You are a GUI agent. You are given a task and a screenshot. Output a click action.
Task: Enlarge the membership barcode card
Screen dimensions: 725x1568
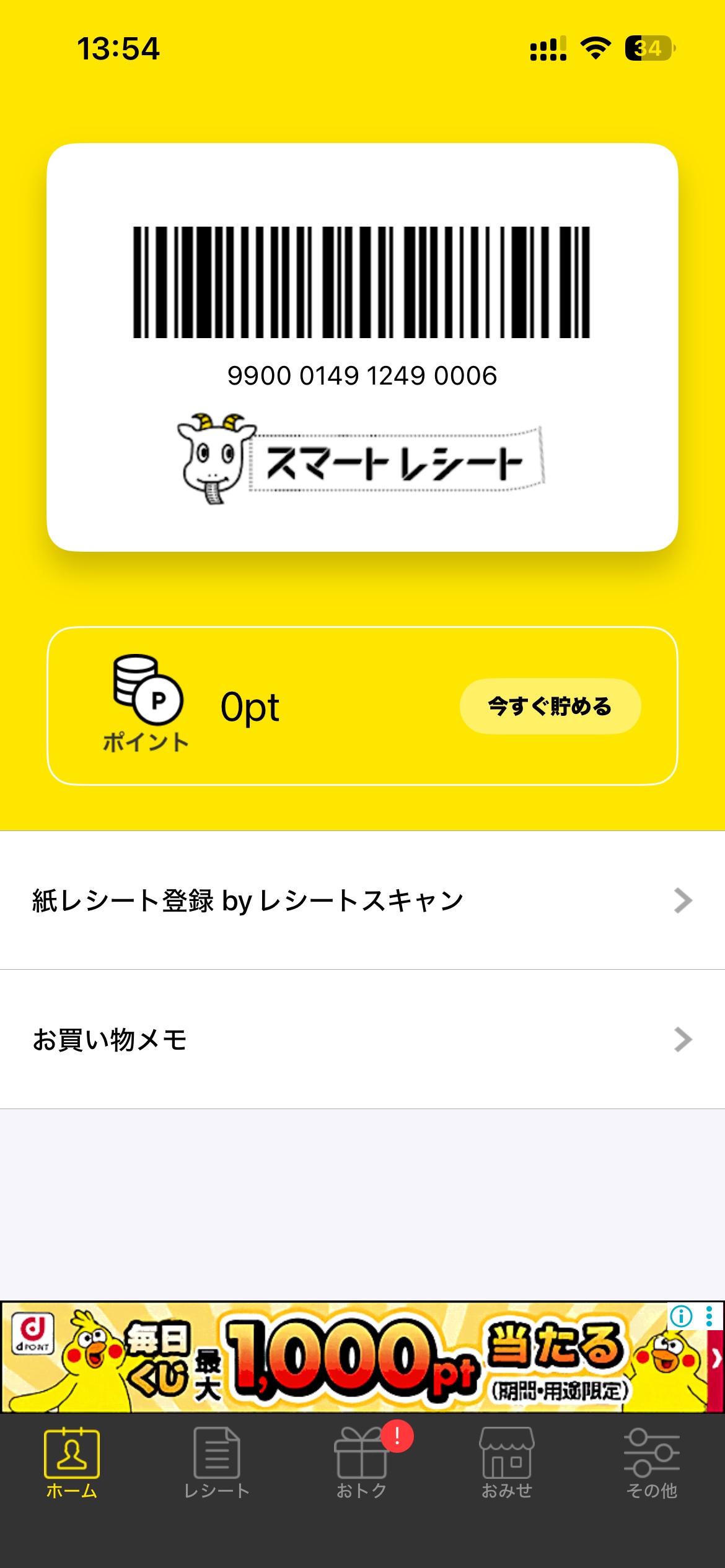click(362, 347)
